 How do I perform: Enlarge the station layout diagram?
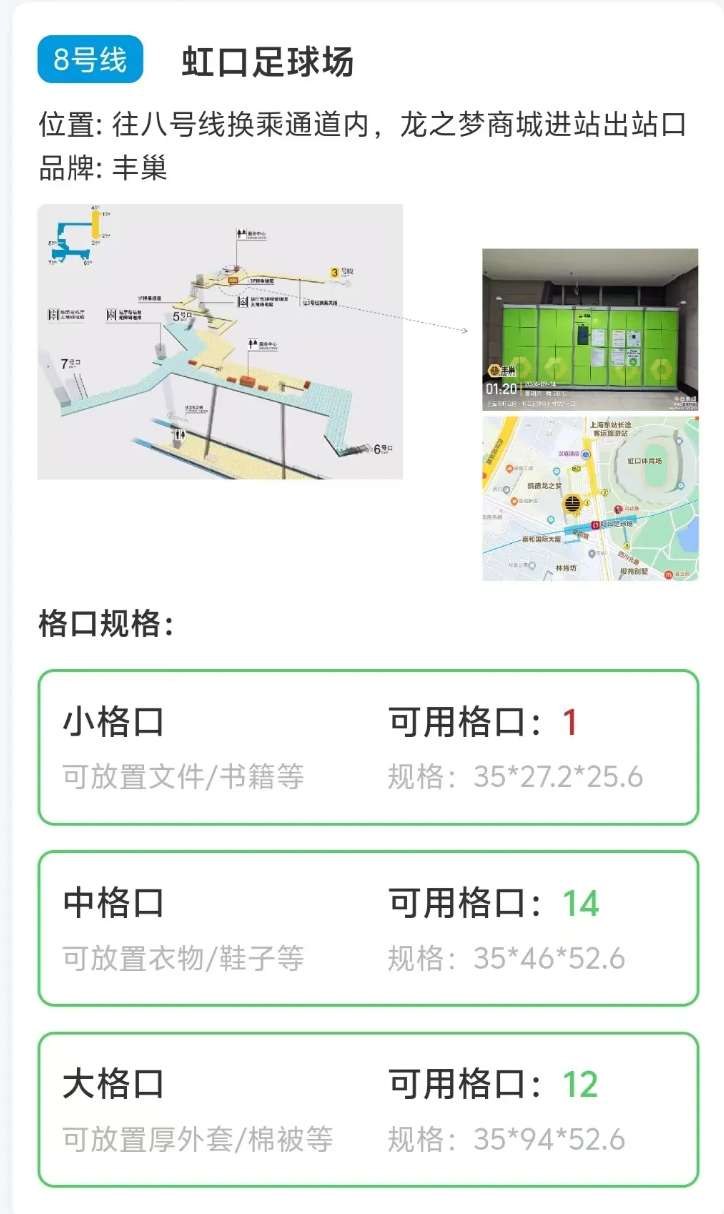point(220,342)
